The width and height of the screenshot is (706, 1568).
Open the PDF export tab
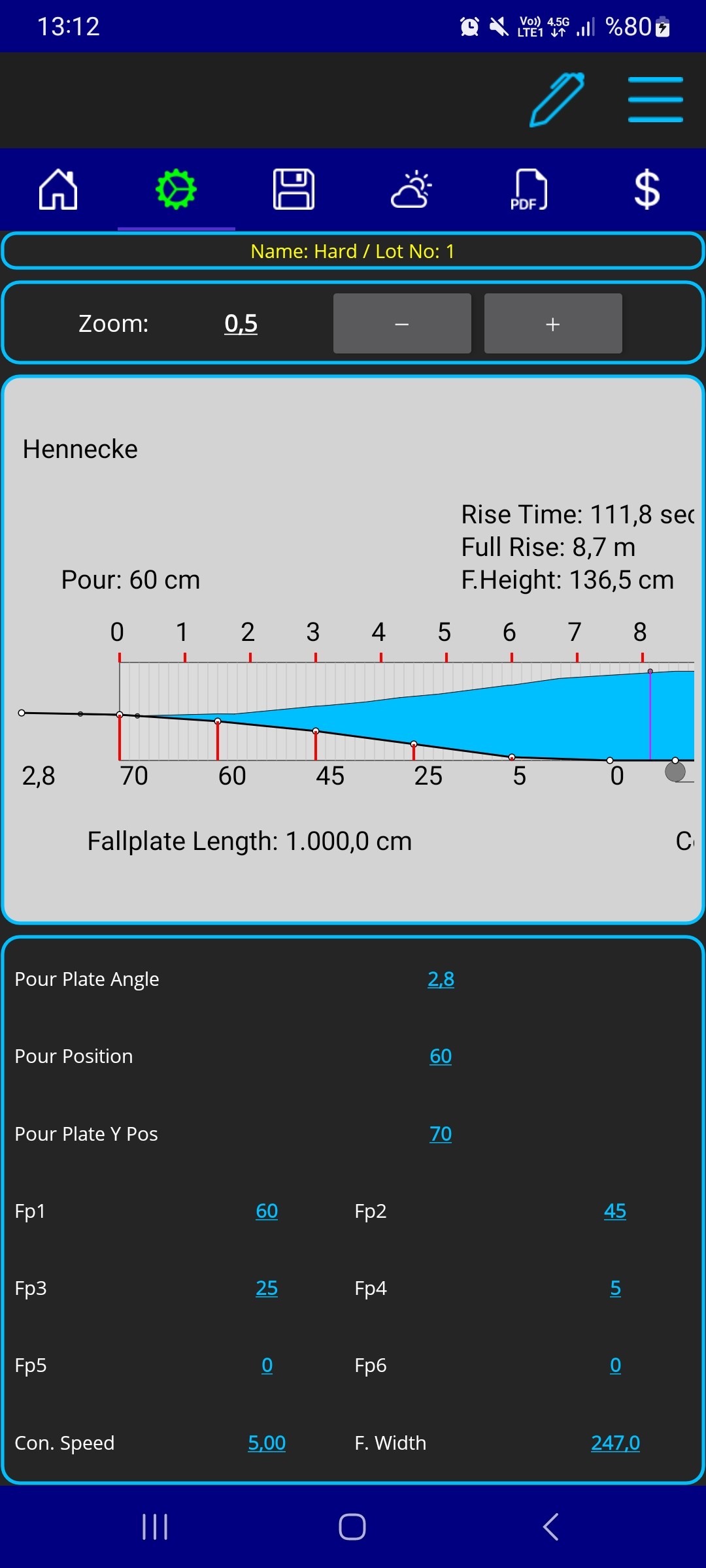(x=529, y=190)
